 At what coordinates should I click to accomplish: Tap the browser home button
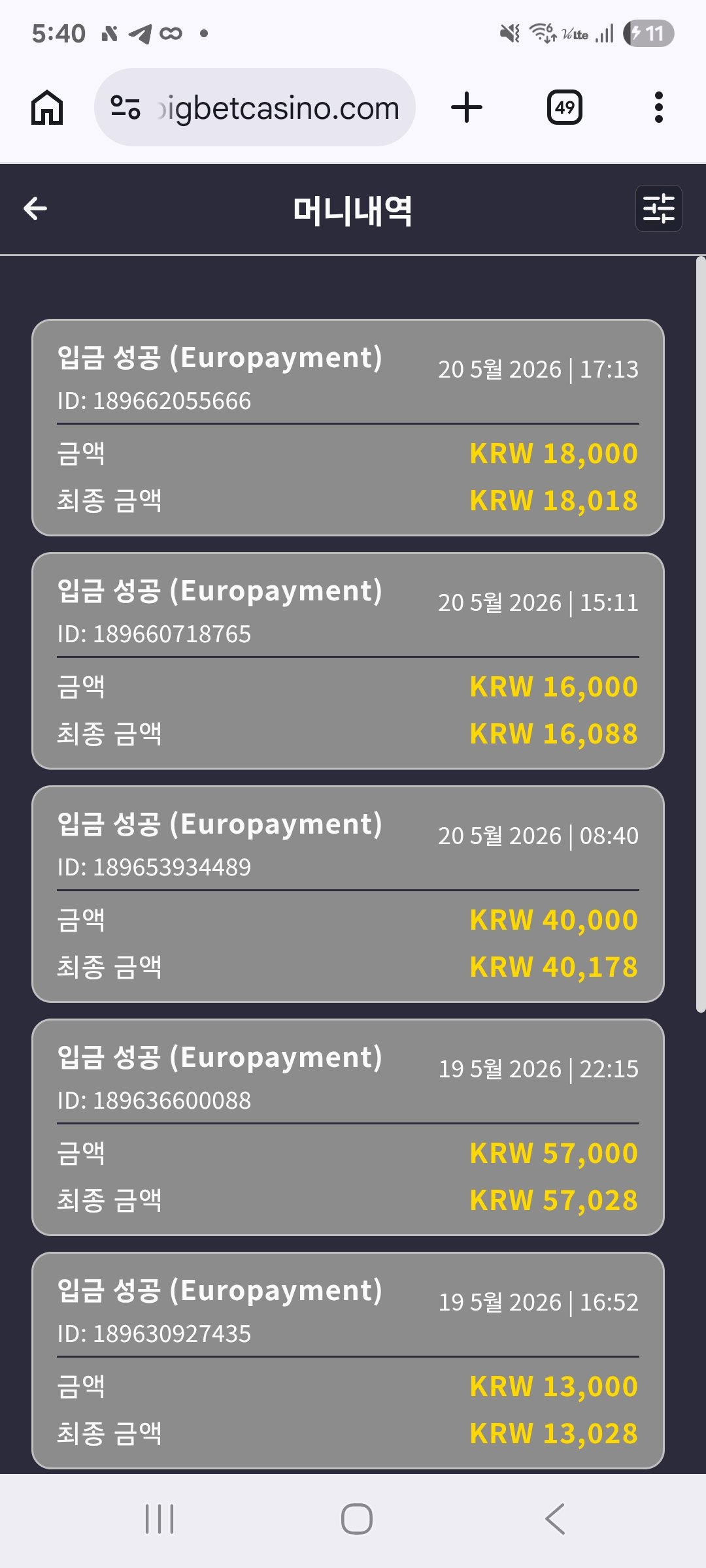coord(47,108)
